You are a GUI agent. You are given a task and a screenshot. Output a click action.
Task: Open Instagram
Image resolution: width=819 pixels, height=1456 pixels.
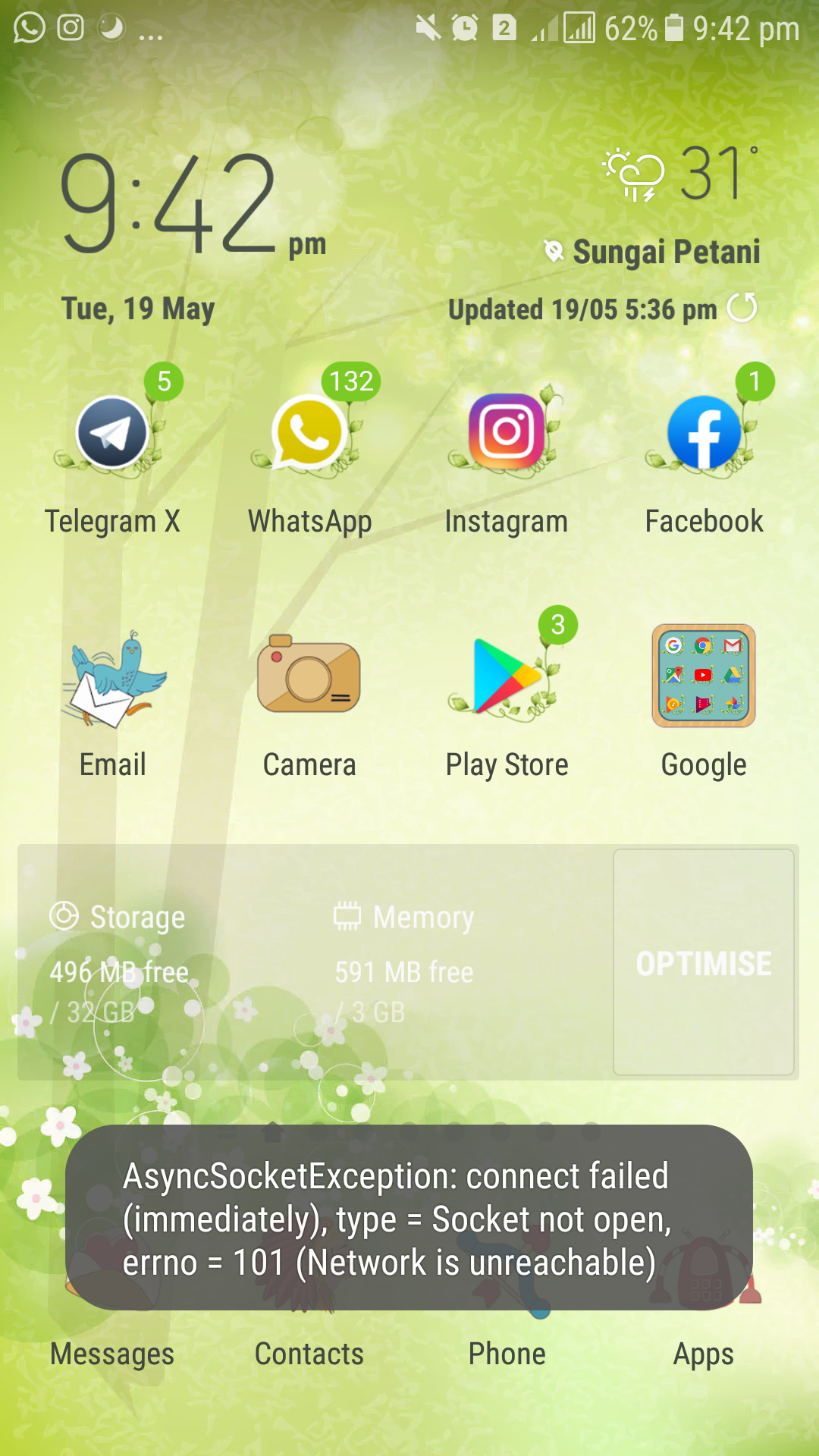507,433
